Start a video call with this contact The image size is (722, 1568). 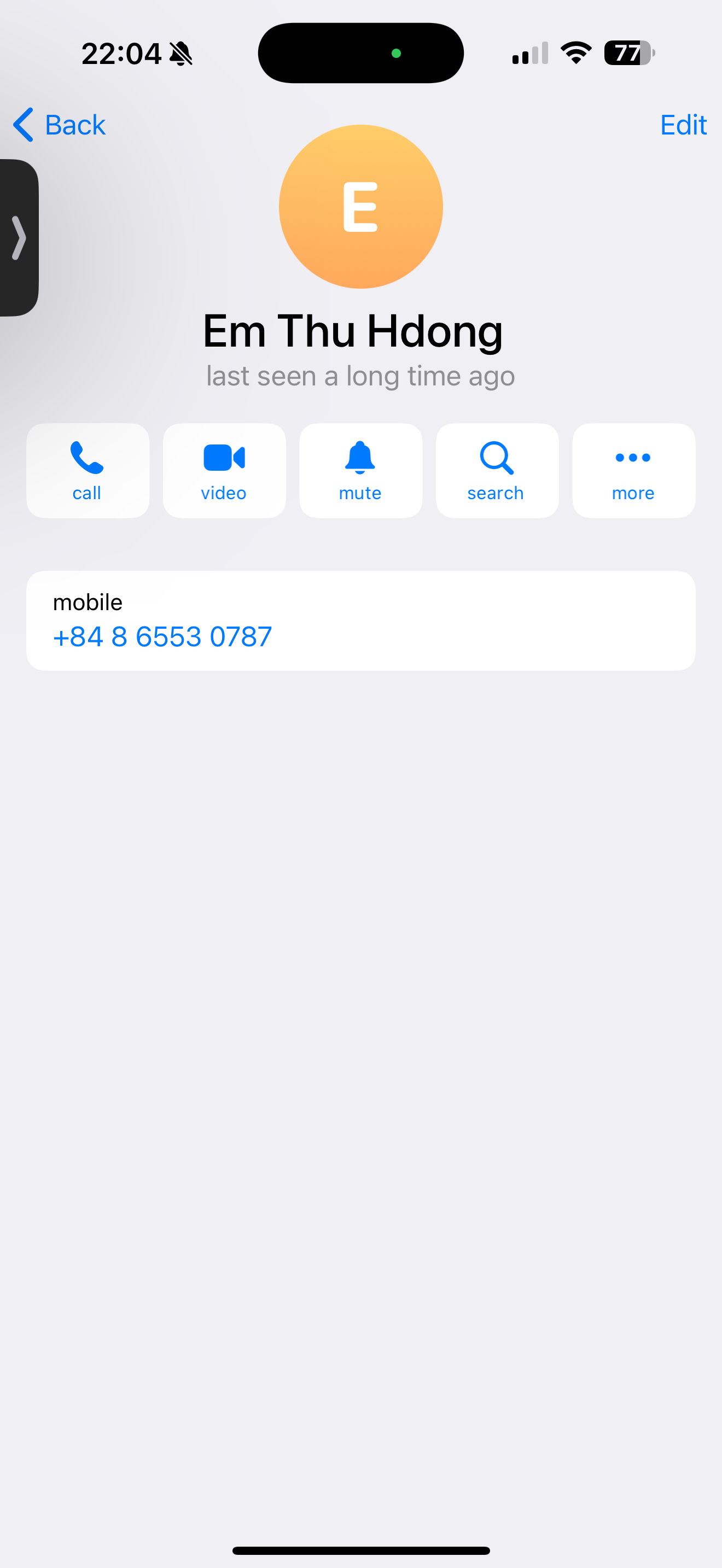[224, 471]
